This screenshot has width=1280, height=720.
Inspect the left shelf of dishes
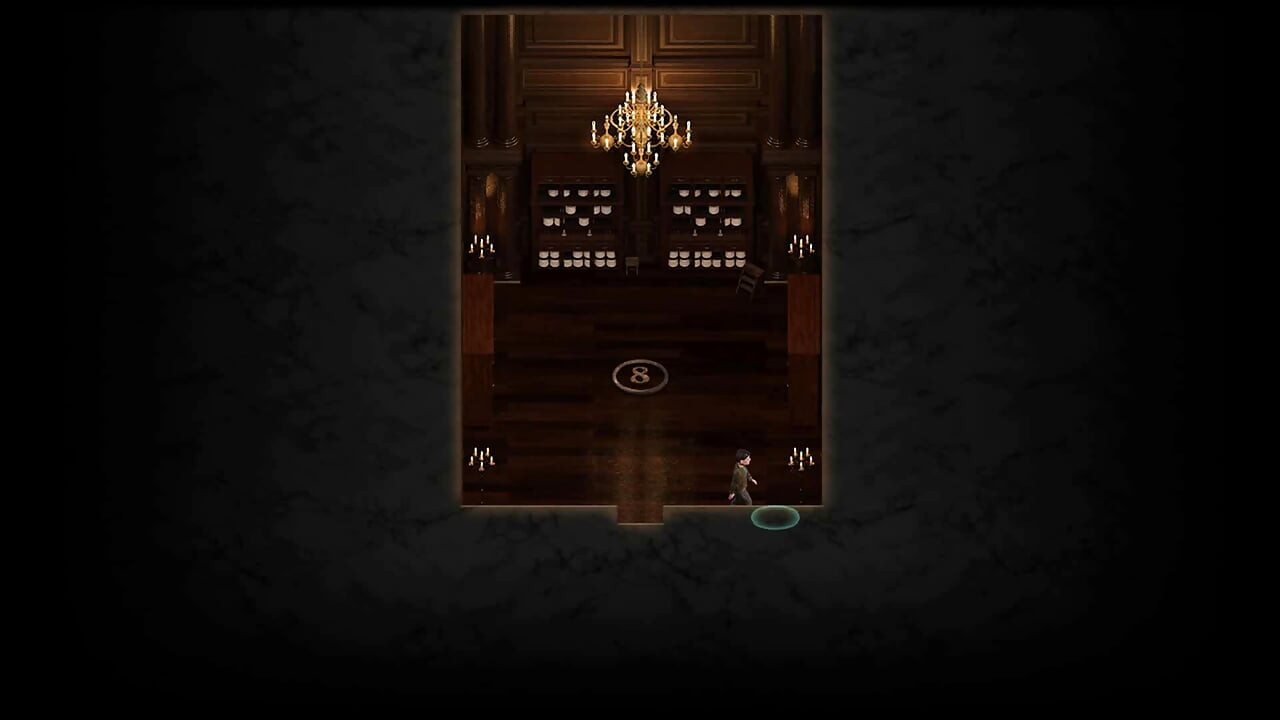pos(577,224)
